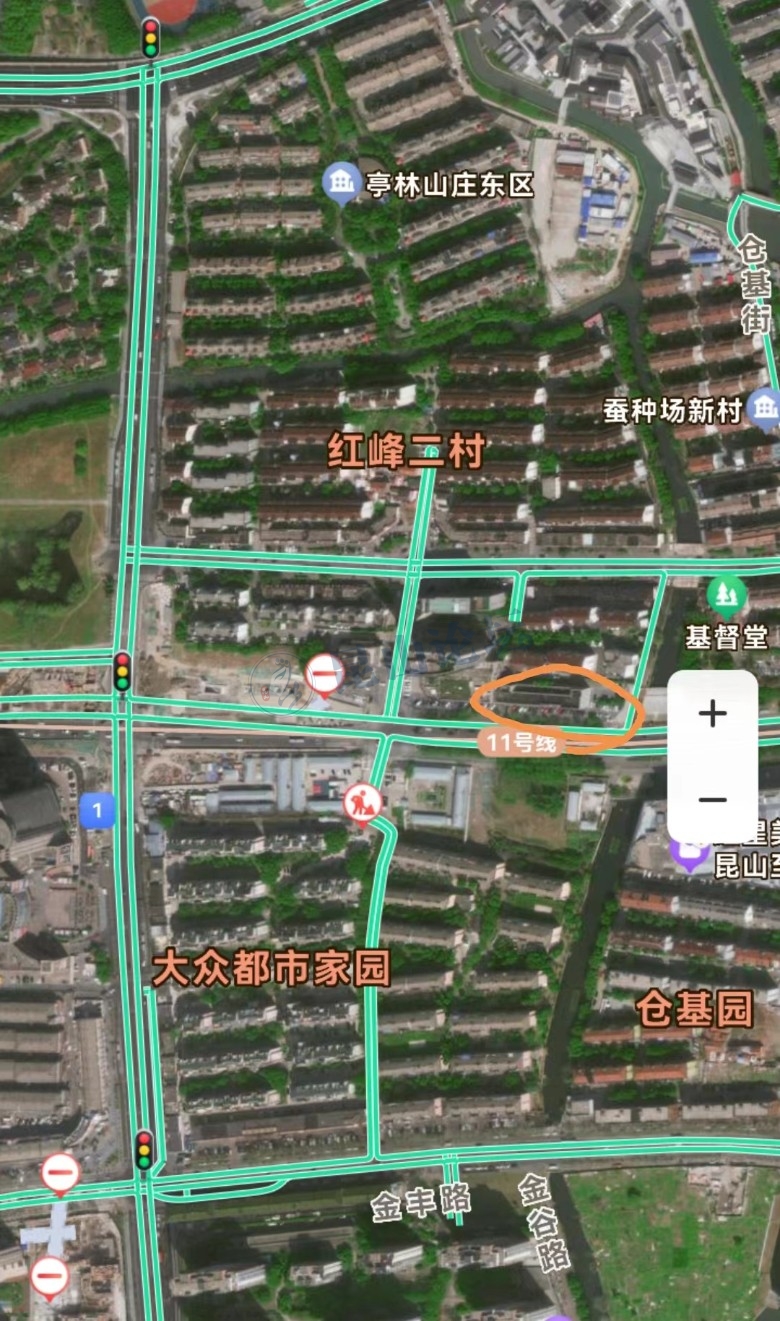This screenshot has height=1321, width=780.
Task: Tap the 11号线 metro line label
Action: click(x=521, y=742)
